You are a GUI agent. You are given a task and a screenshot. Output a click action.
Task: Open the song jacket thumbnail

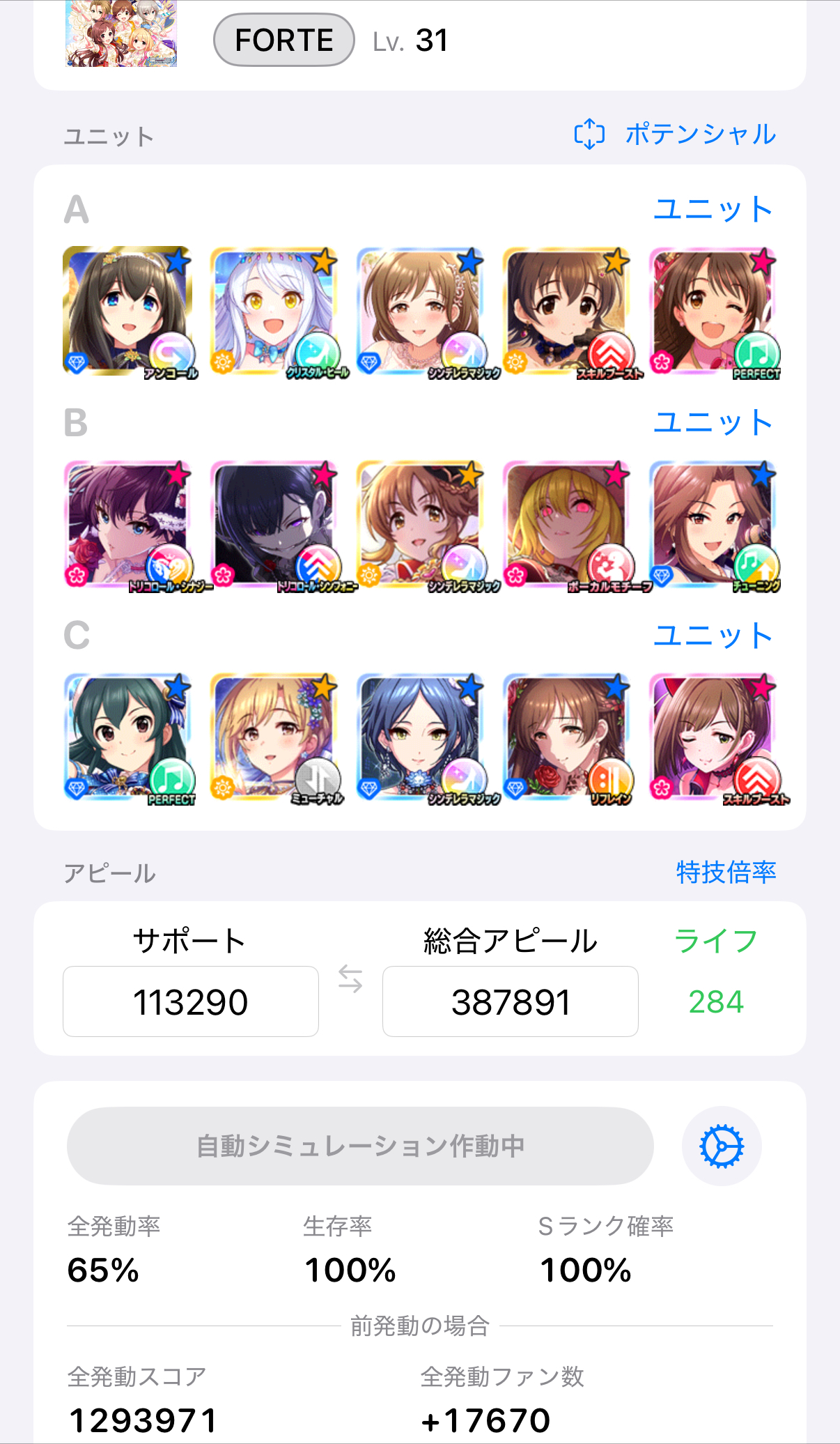pyautogui.click(x=121, y=33)
